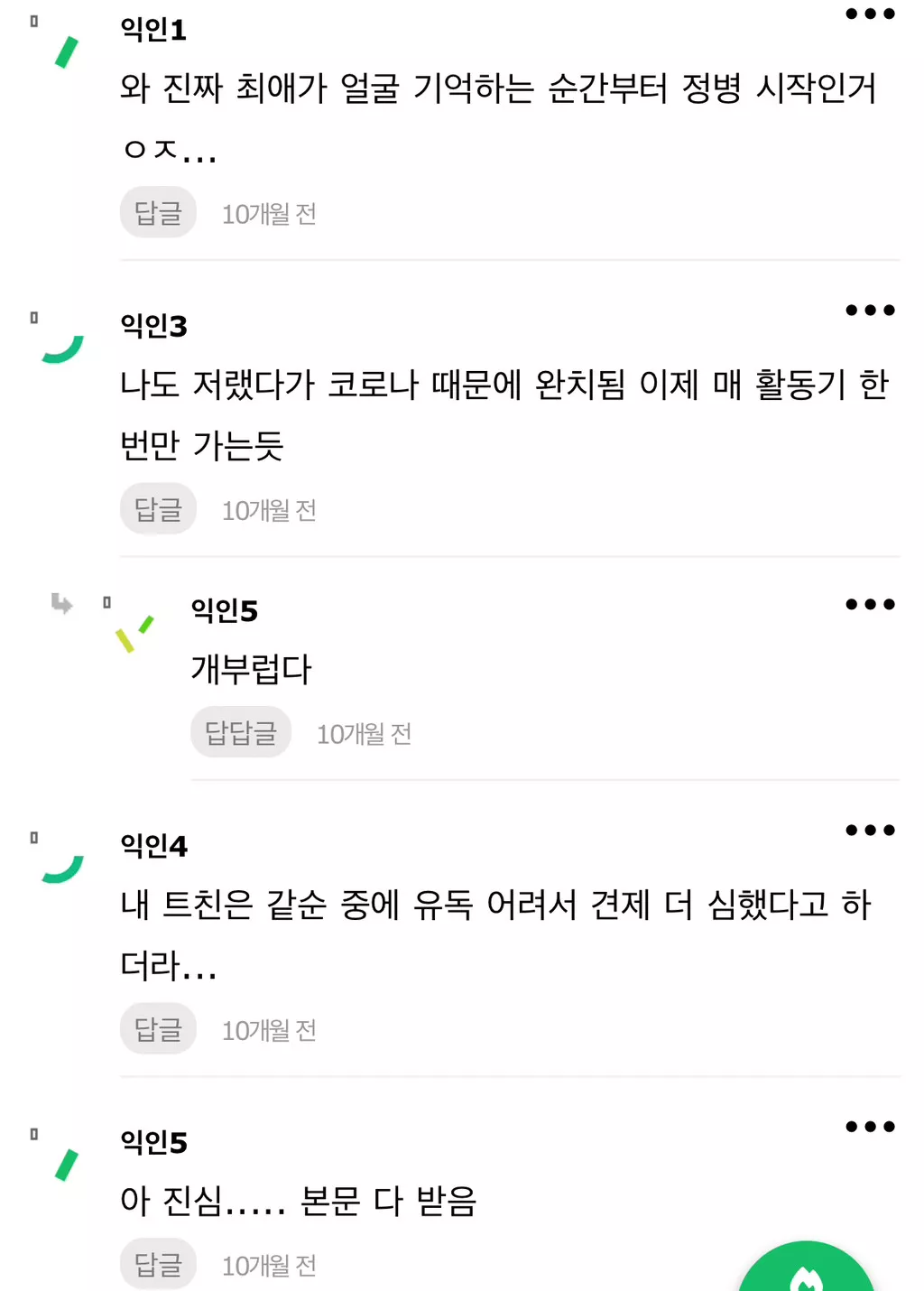This screenshot has width=924, height=1291.
Task: Reply to 익인4's comment with 답글
Action: pos(158,1028)
